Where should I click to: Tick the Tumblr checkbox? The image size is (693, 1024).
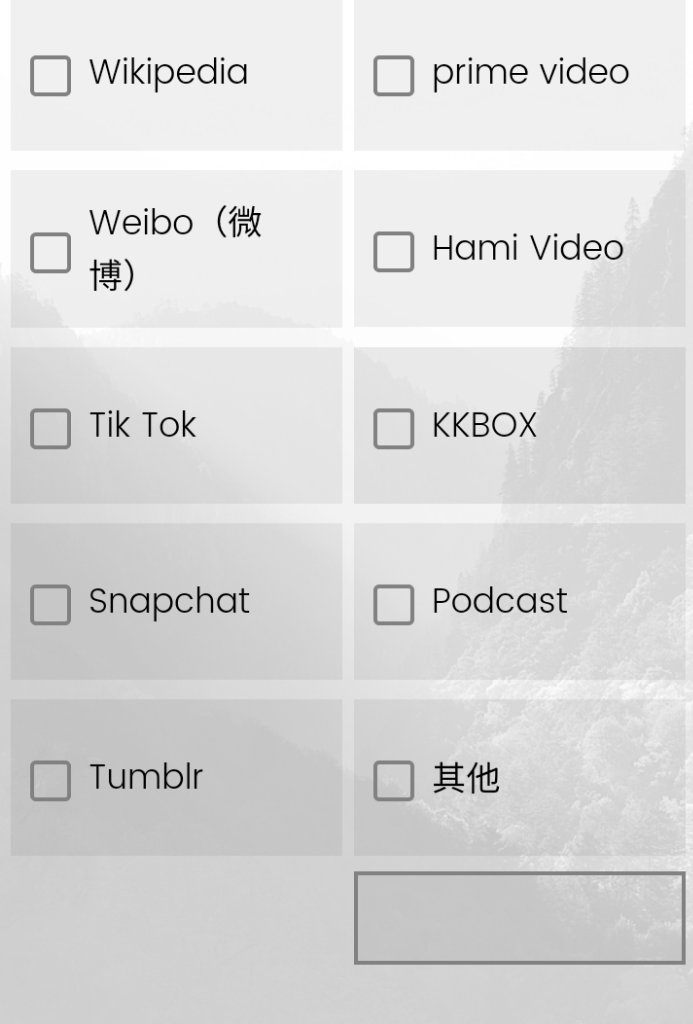tap(50, 780)
